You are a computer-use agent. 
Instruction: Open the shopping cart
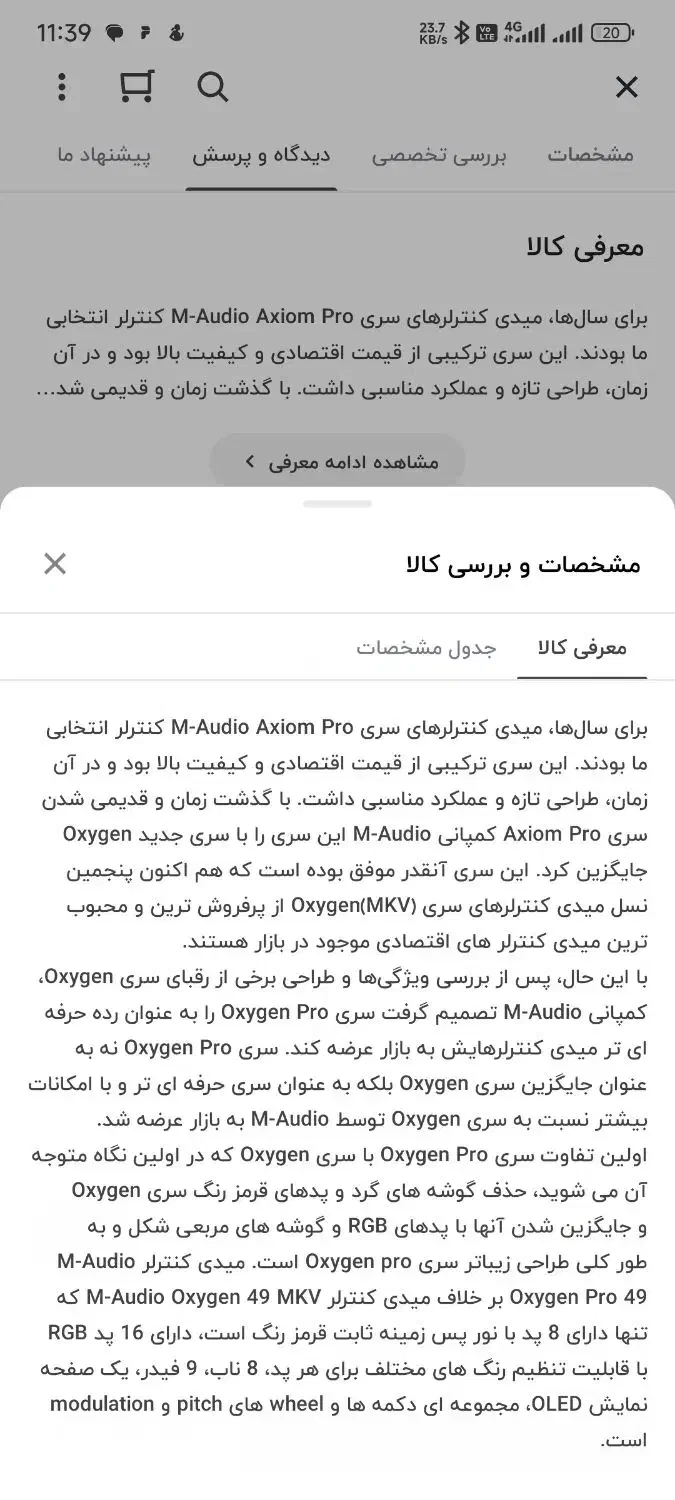136,87
